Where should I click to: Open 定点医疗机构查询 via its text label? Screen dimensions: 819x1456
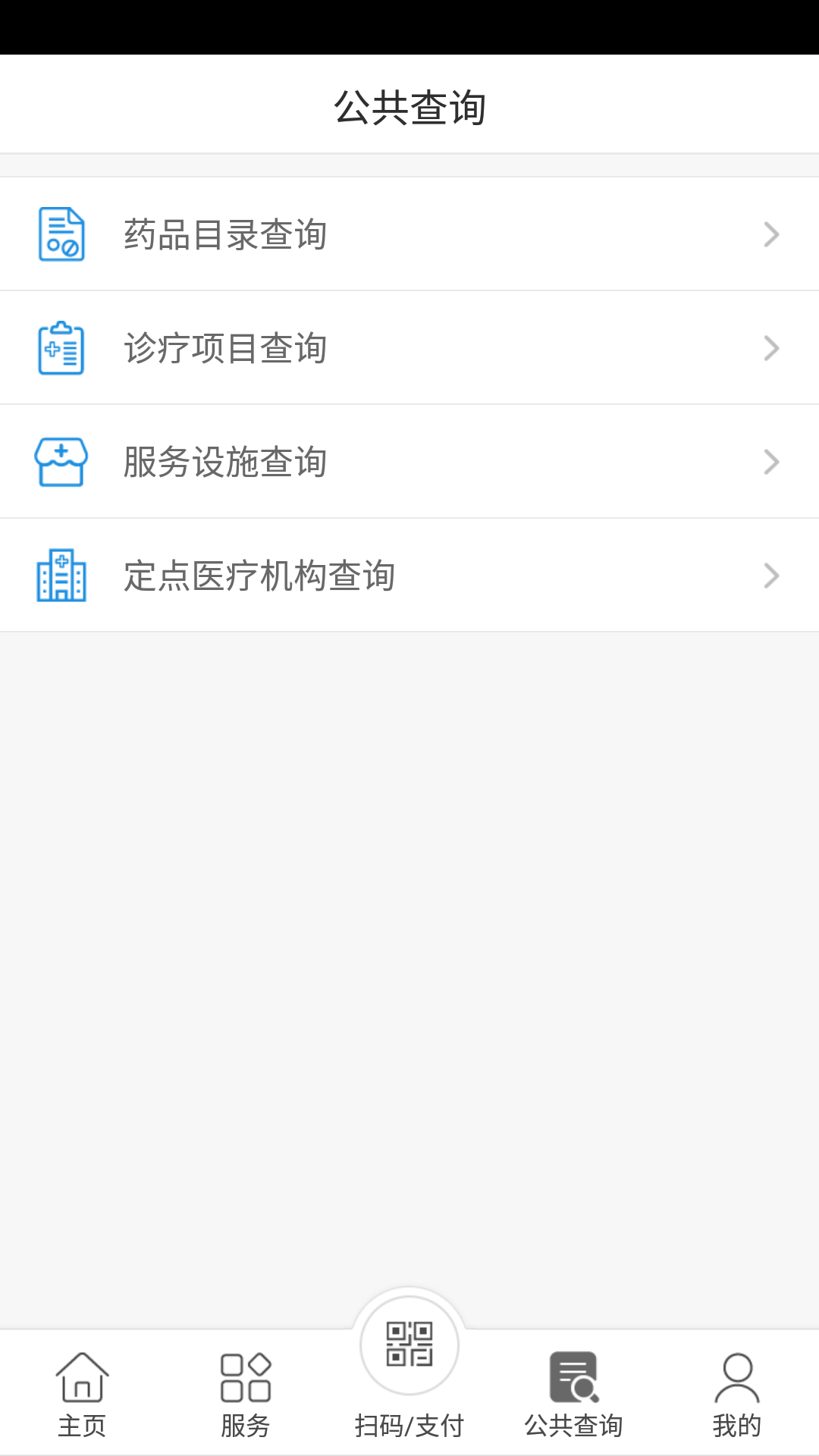click(259, 575)
